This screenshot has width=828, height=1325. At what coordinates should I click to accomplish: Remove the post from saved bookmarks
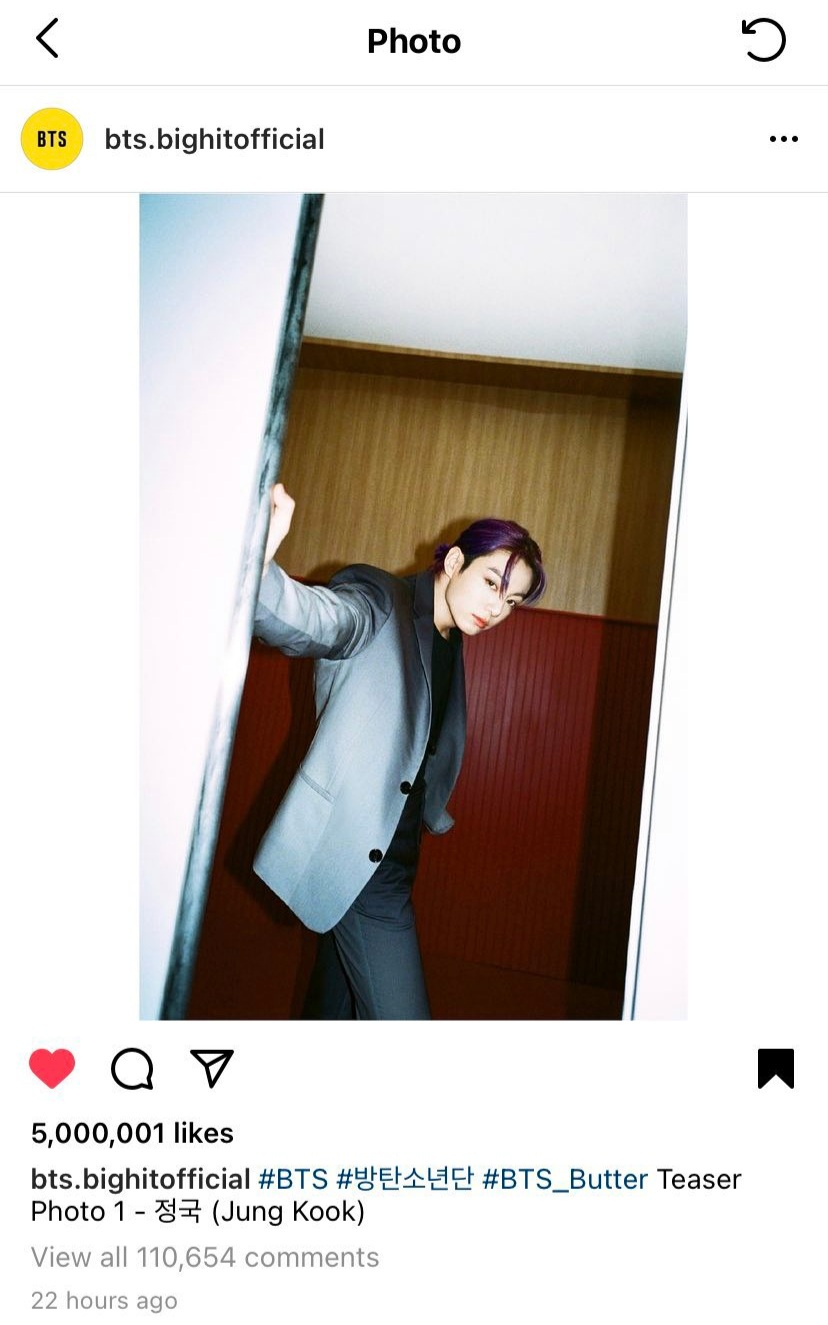click(x=776, y=1068)
